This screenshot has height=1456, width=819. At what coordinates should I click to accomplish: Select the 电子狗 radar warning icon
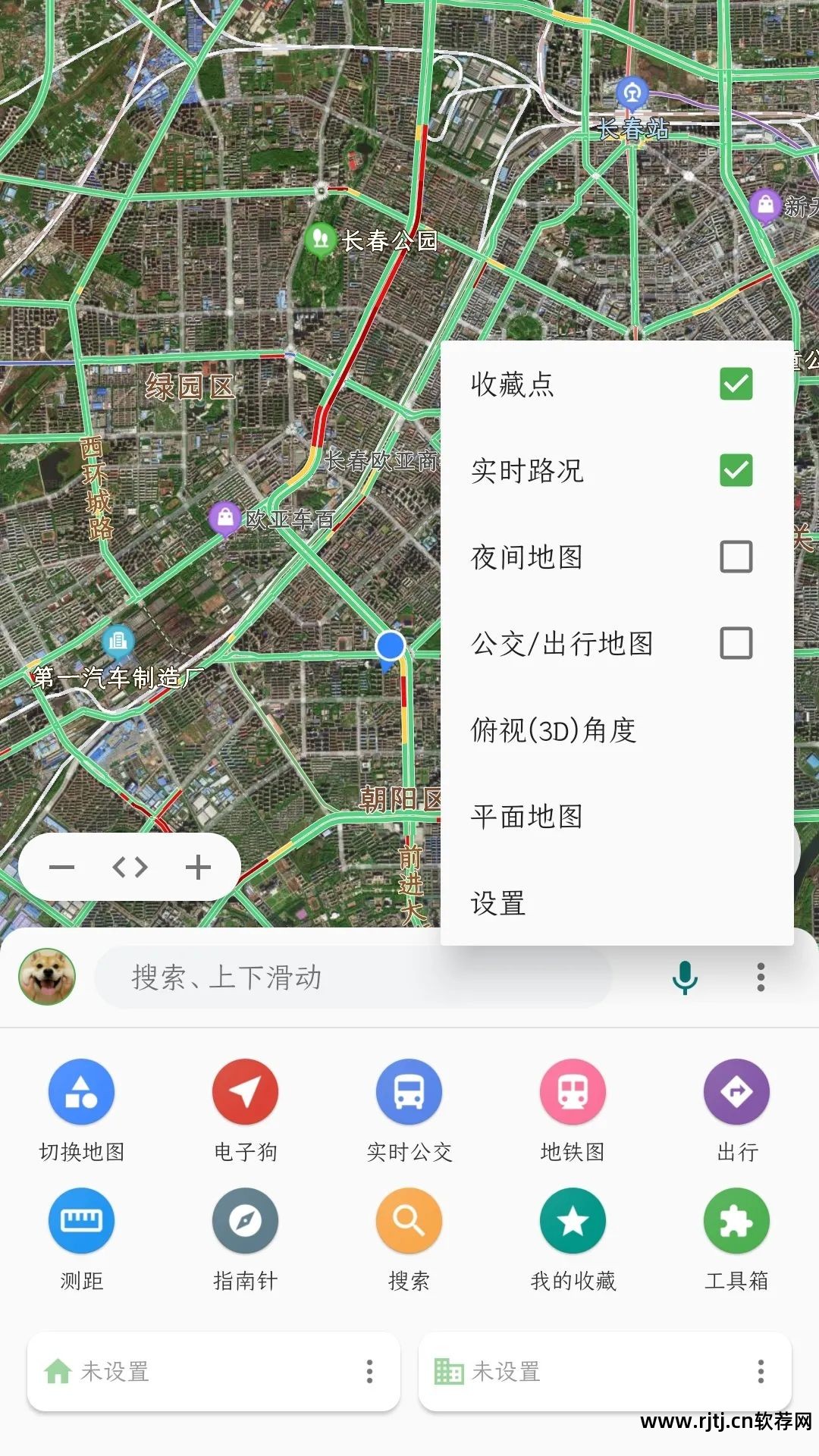pos(245,1090)
